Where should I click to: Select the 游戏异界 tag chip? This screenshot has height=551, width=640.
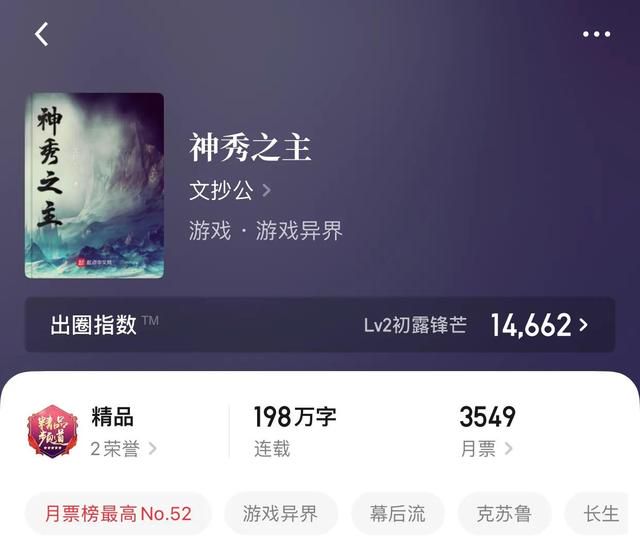(x=280, y=514)
